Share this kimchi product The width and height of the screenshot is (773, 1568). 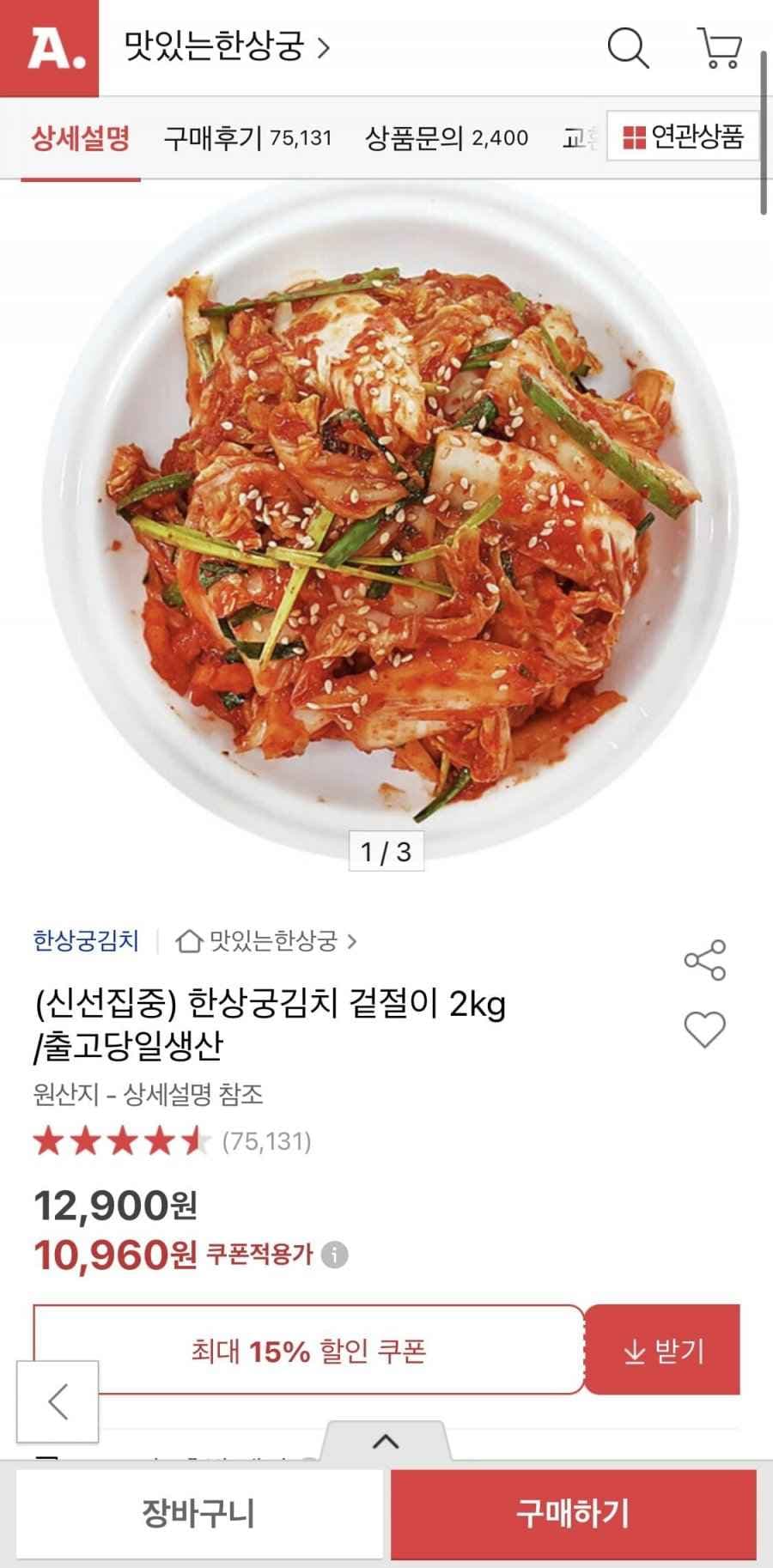pos(706,963)
